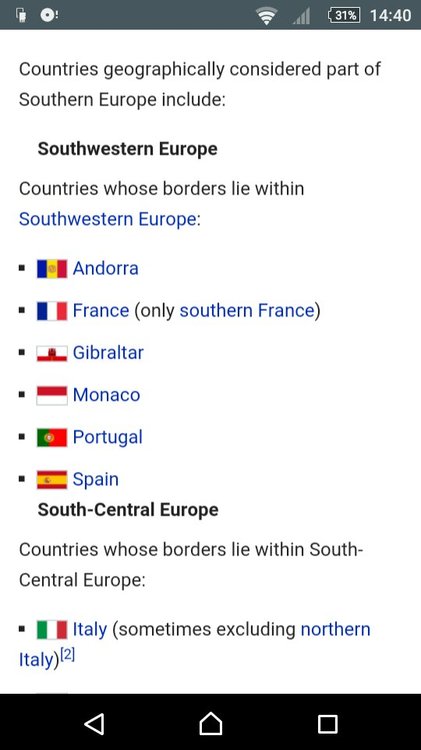Open the recent apps view
Viewport: 421px width, 750px height.
click(x=328, y=724)
